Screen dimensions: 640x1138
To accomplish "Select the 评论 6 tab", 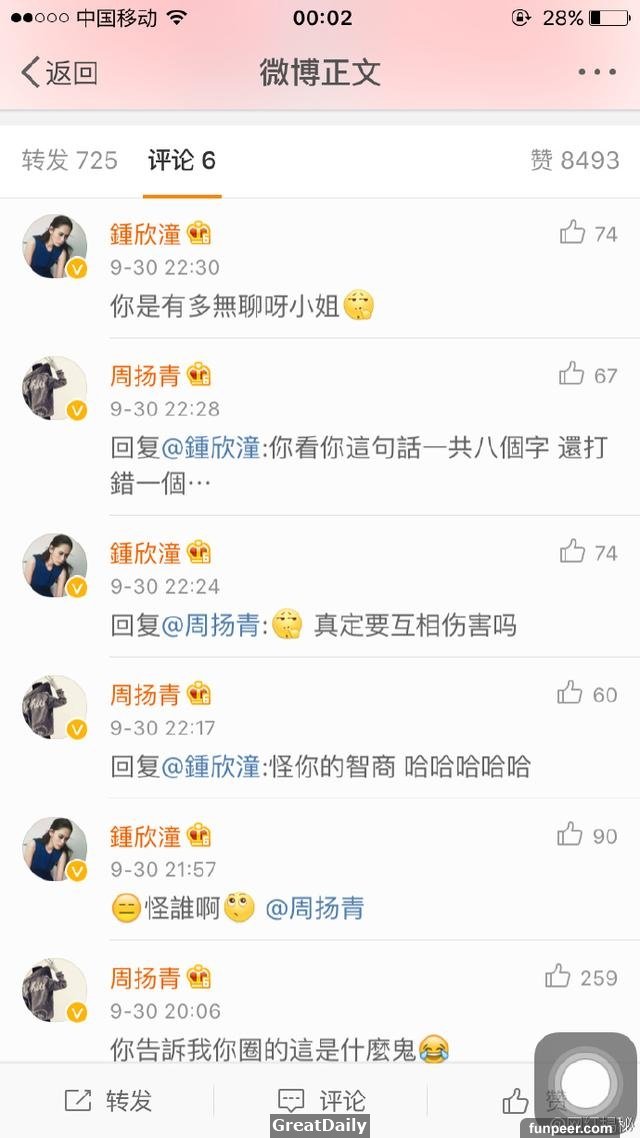I will click(181, 160).
